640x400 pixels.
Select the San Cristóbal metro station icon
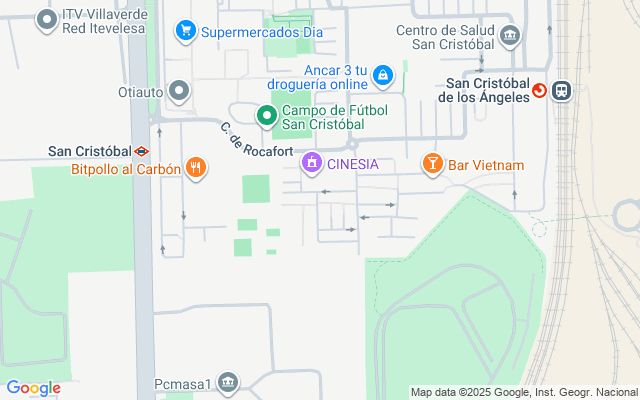tap(143, 151)
